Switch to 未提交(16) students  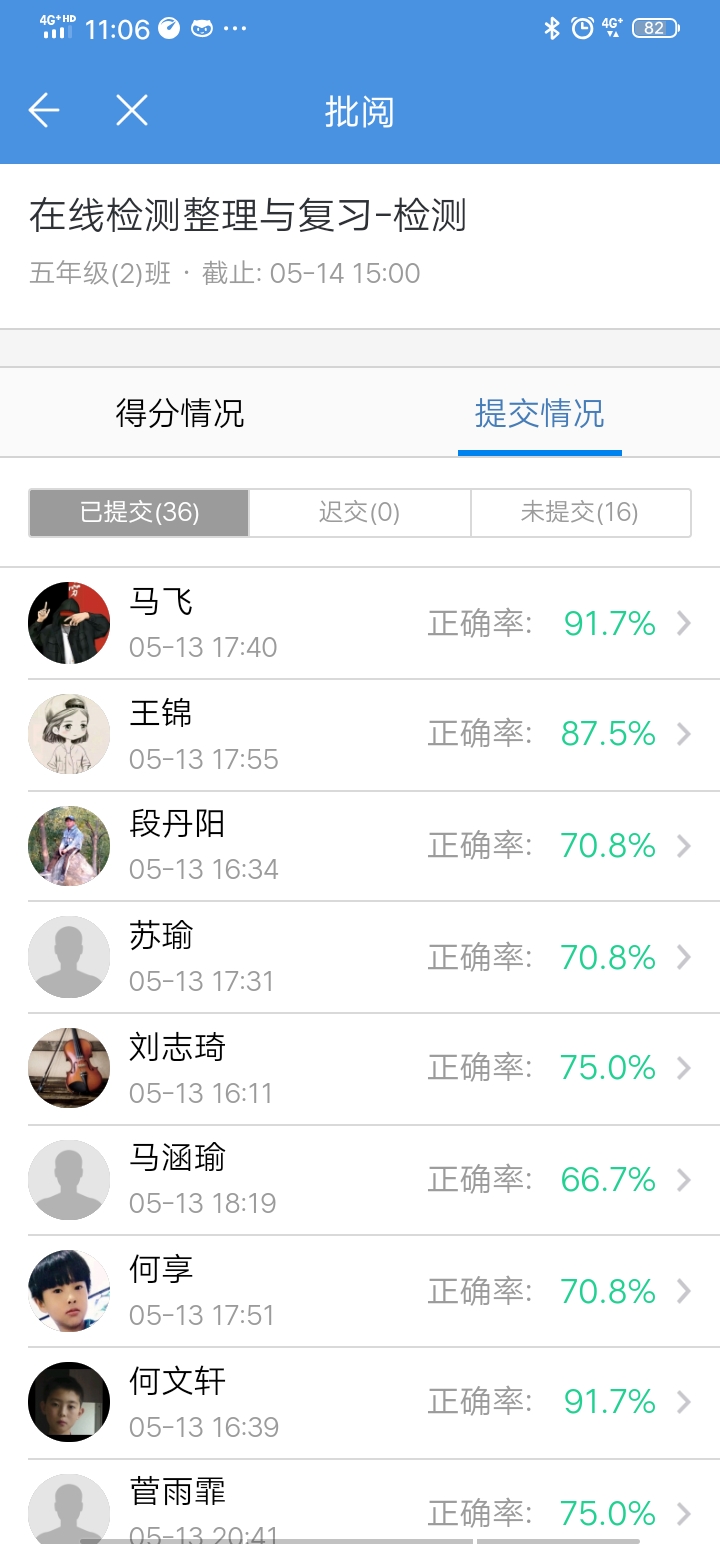[x=580, y=513]
